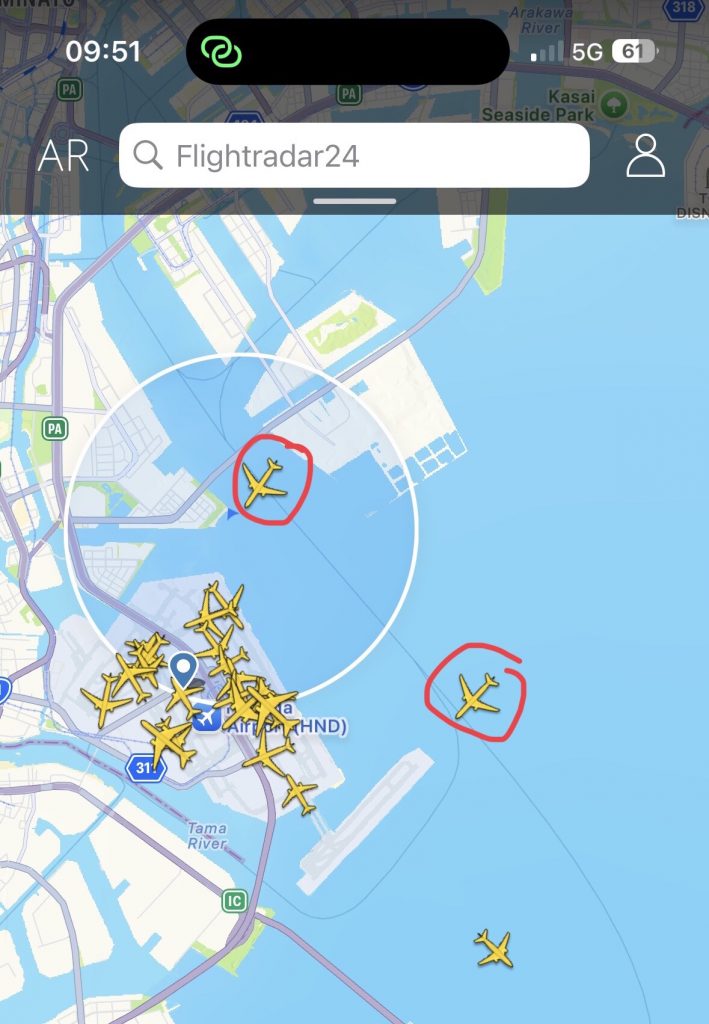The width and height of the screenshot is (709, 1024).
Task: Open the user profile icon
Action: point(646,156)
